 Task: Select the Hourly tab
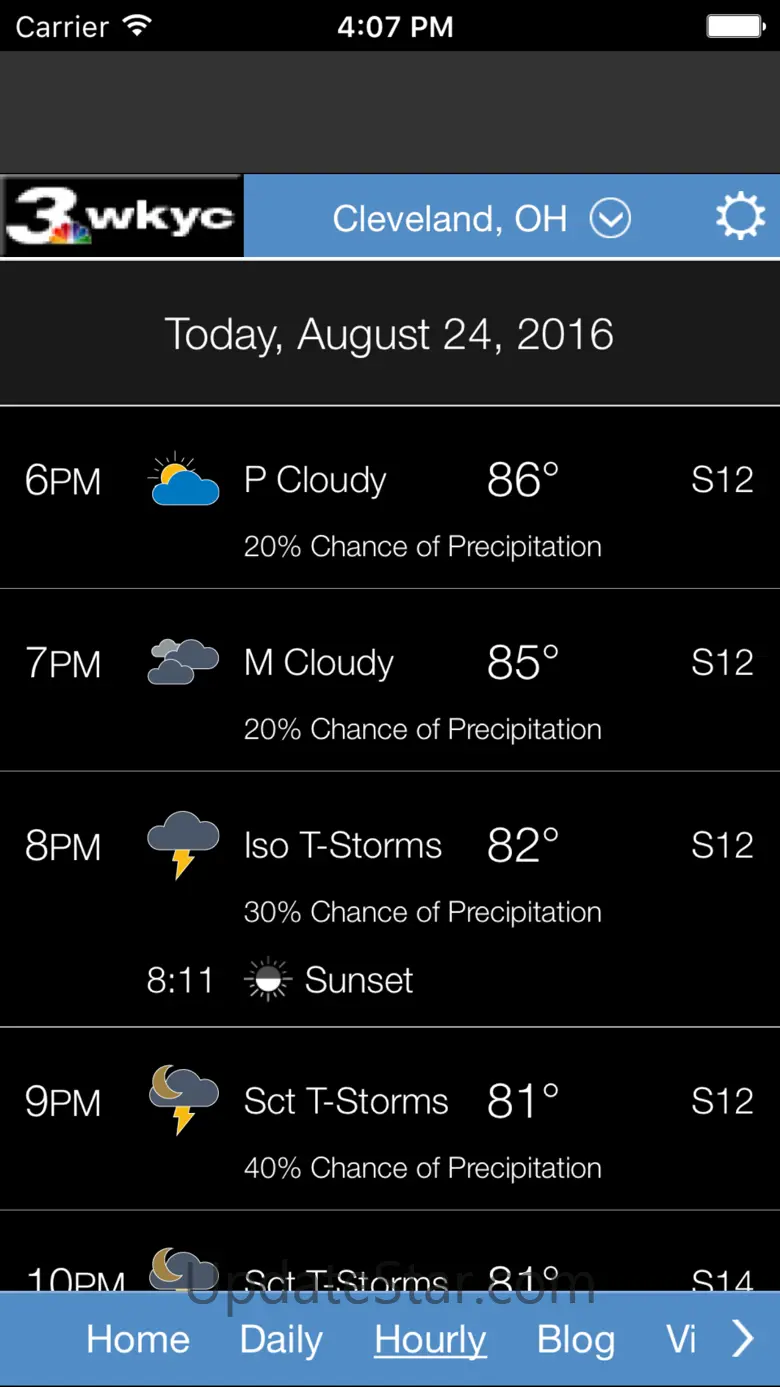(x=430, y=1340)
